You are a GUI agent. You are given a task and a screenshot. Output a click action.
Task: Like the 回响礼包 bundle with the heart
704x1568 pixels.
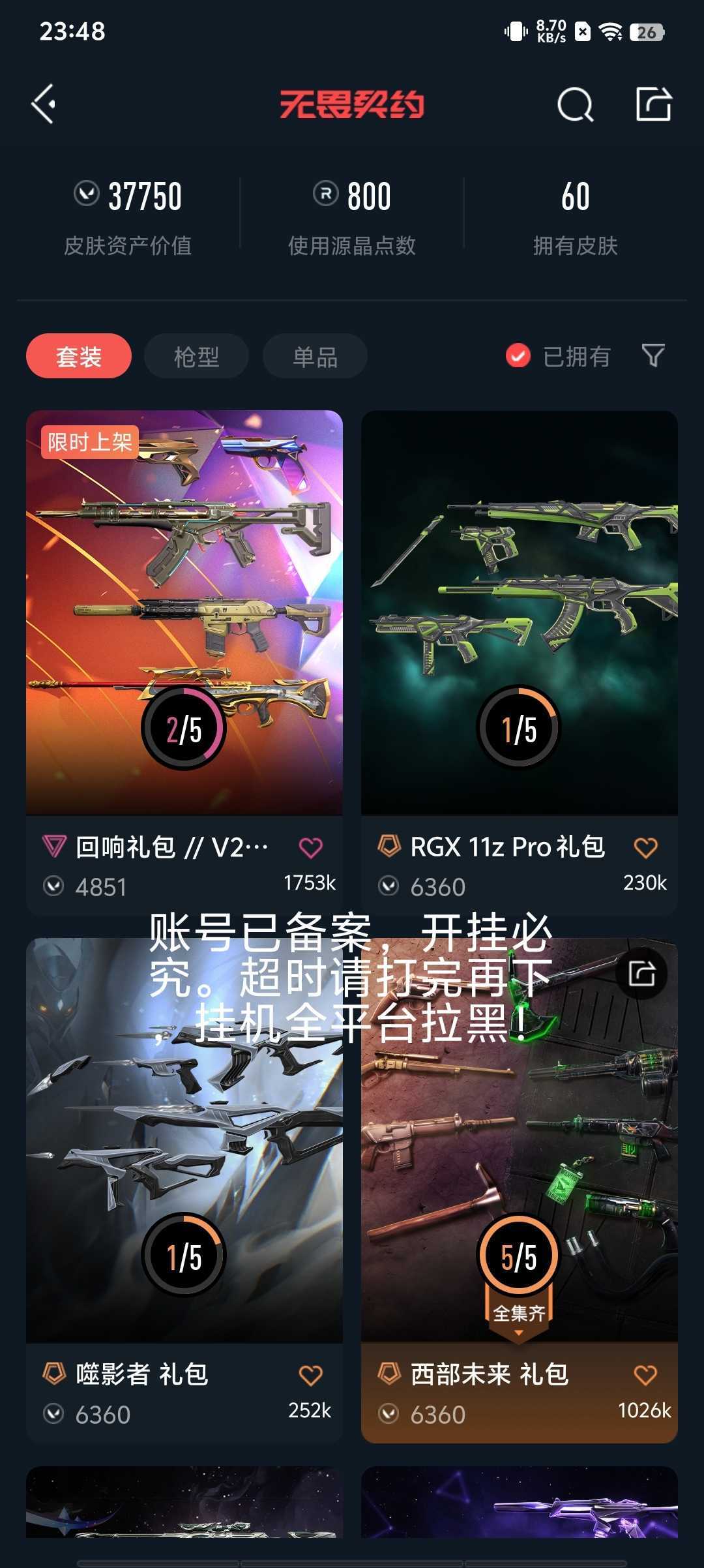pyautogui.click(x=311, y=847)
